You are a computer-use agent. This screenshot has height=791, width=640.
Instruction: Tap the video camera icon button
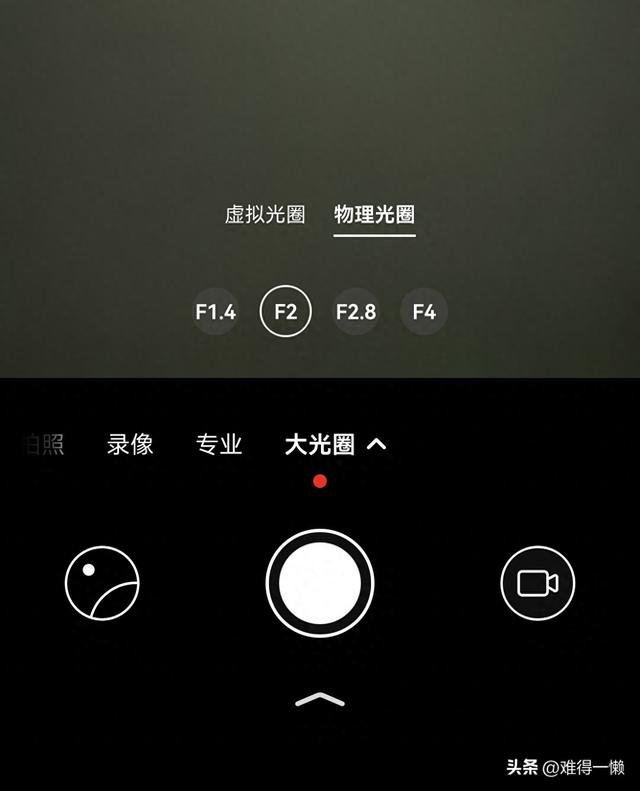point(538,583)
